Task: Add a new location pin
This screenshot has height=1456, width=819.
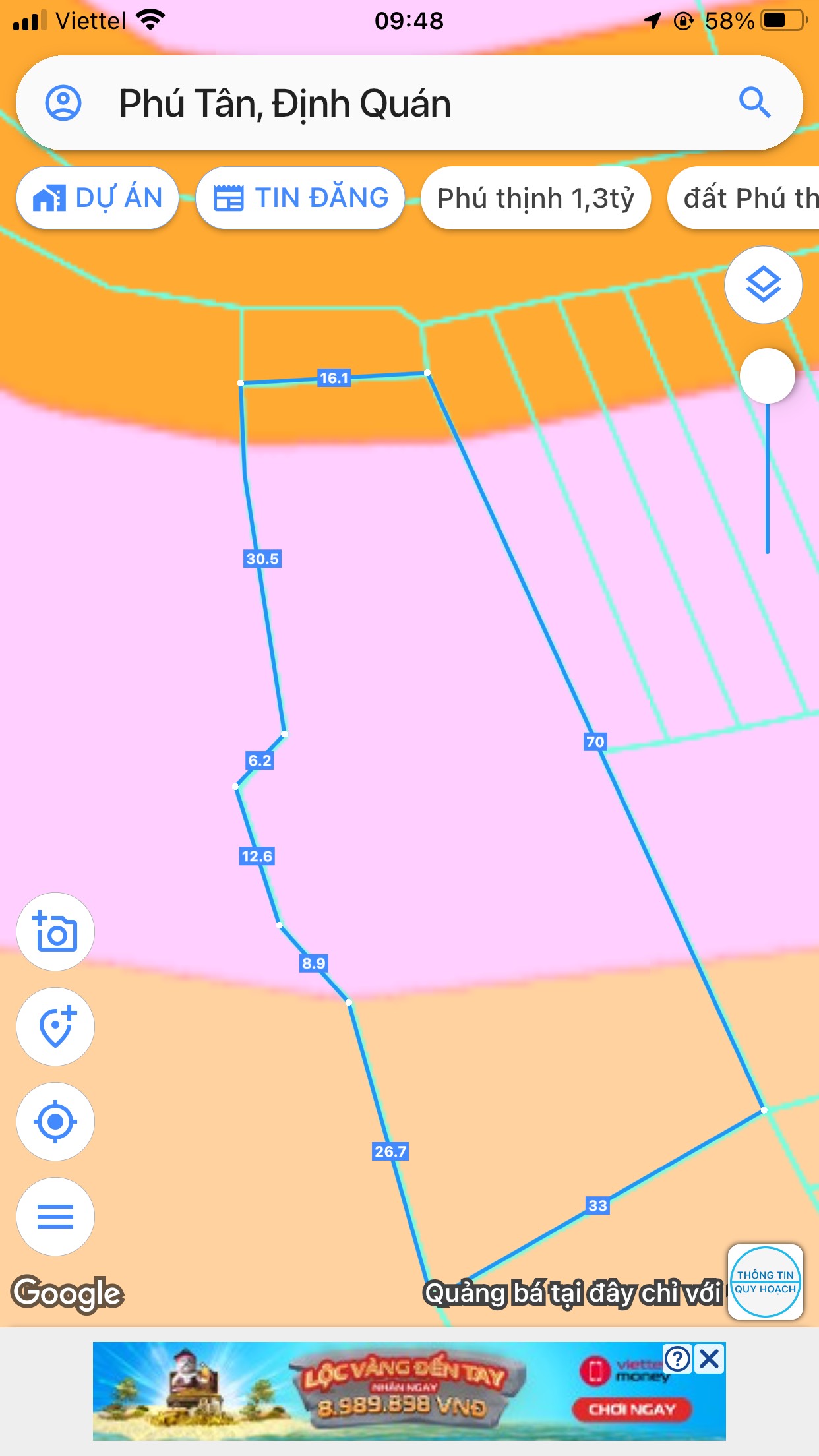Action: coord(55,1027)
